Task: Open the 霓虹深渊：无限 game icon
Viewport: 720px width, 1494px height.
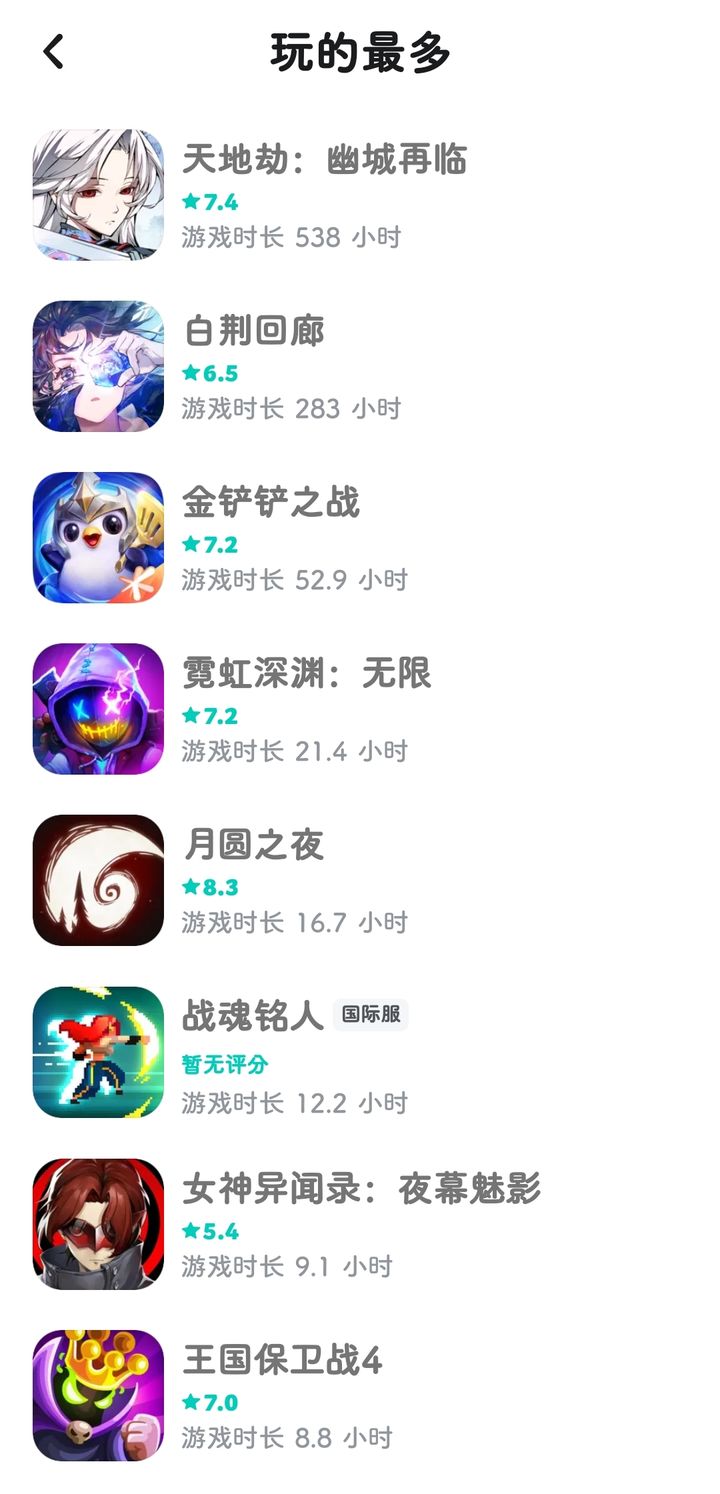Action: 97,708
